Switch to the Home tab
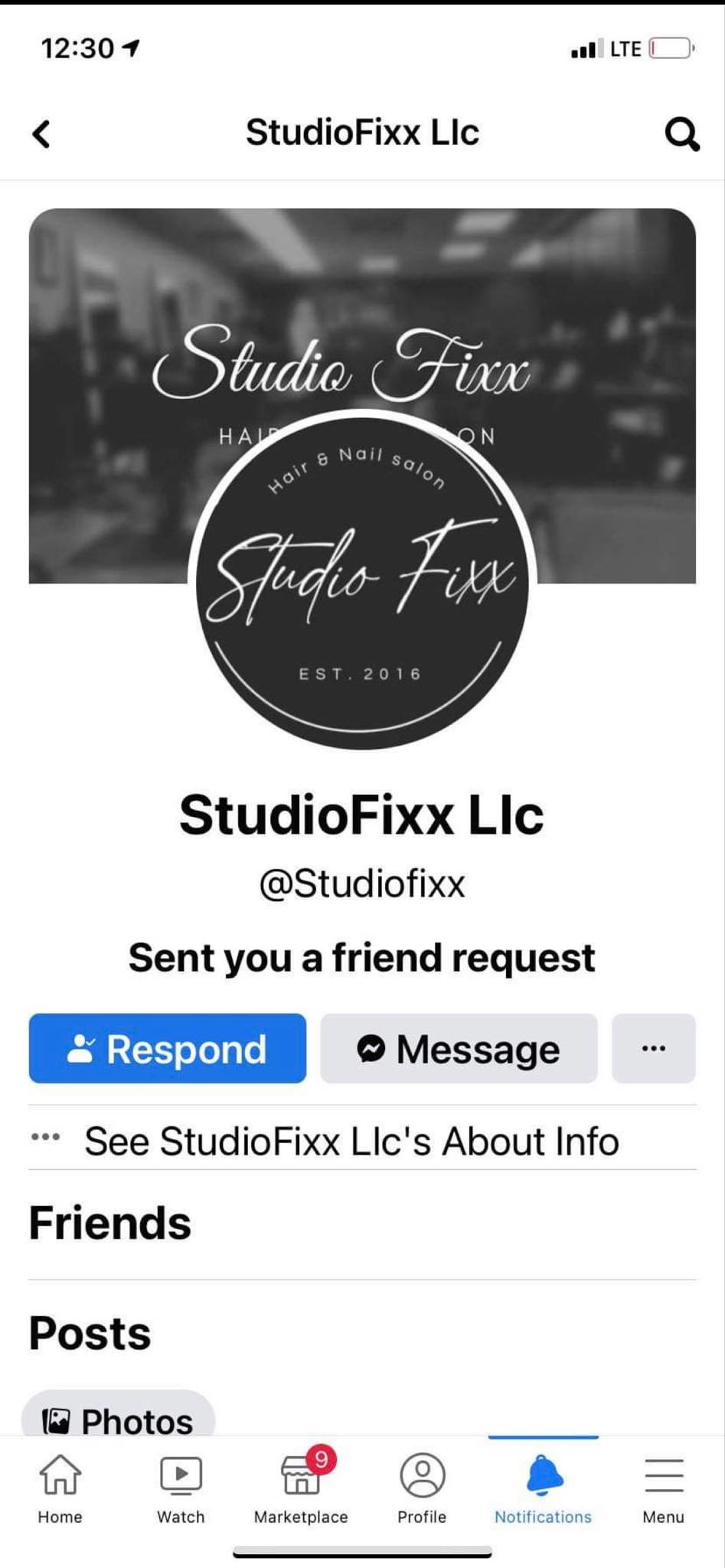Viewport: 725px width, 1568px height. [60, 1488]
